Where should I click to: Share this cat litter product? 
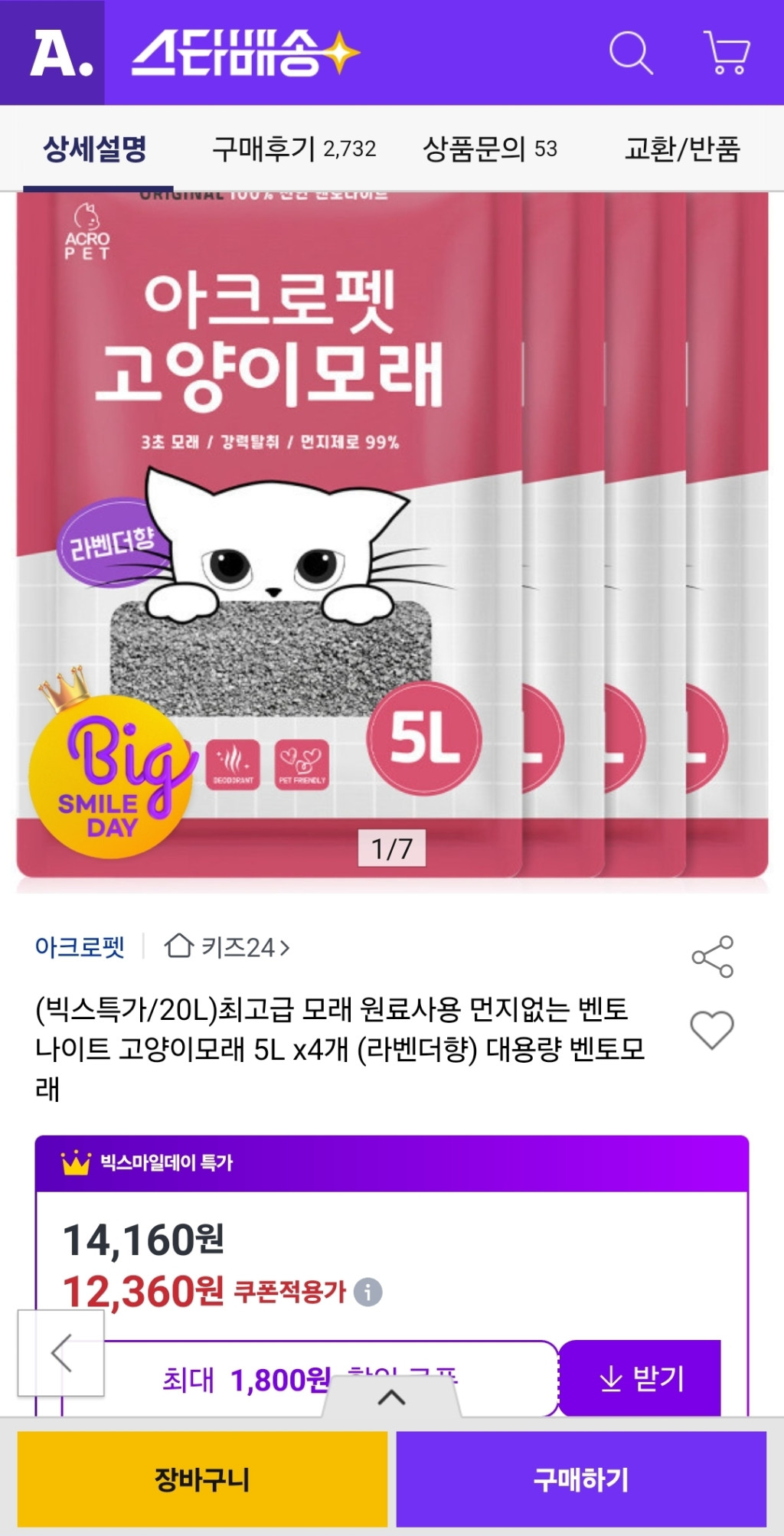click(x=713, y=956)
